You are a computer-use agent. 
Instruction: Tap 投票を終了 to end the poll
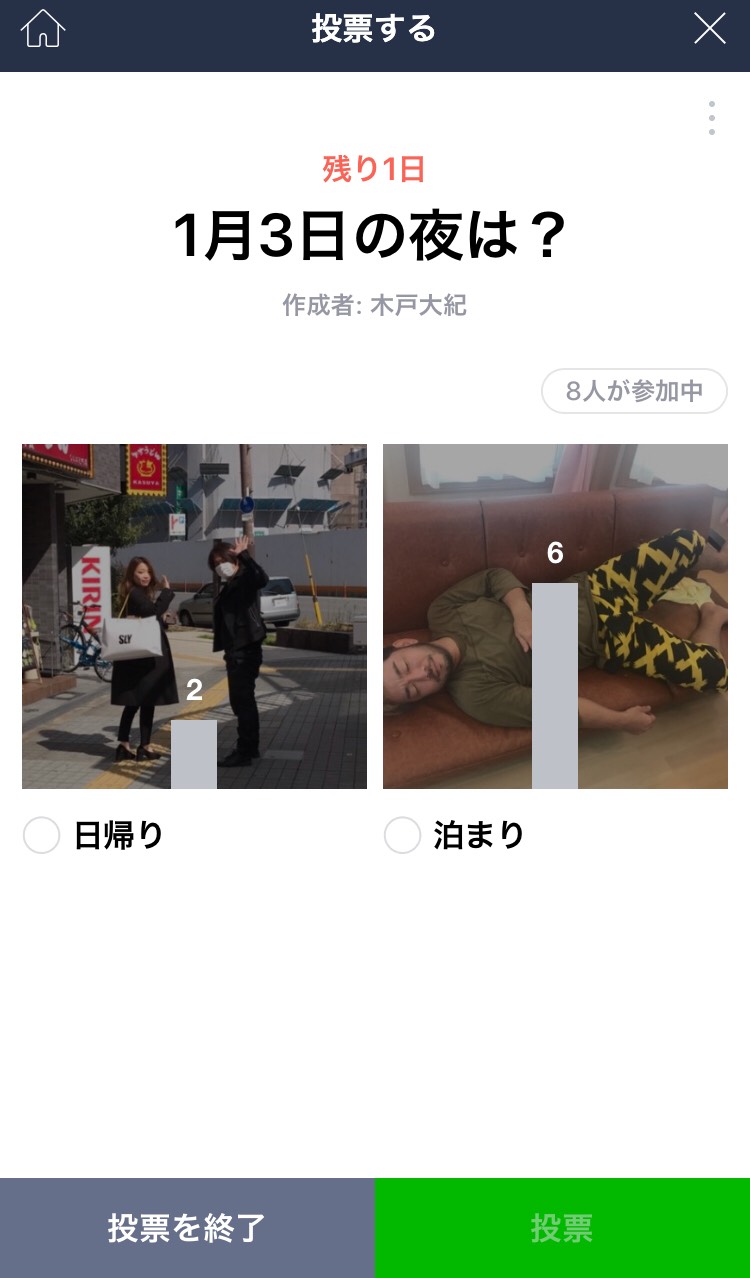[x=187, y=1228]
